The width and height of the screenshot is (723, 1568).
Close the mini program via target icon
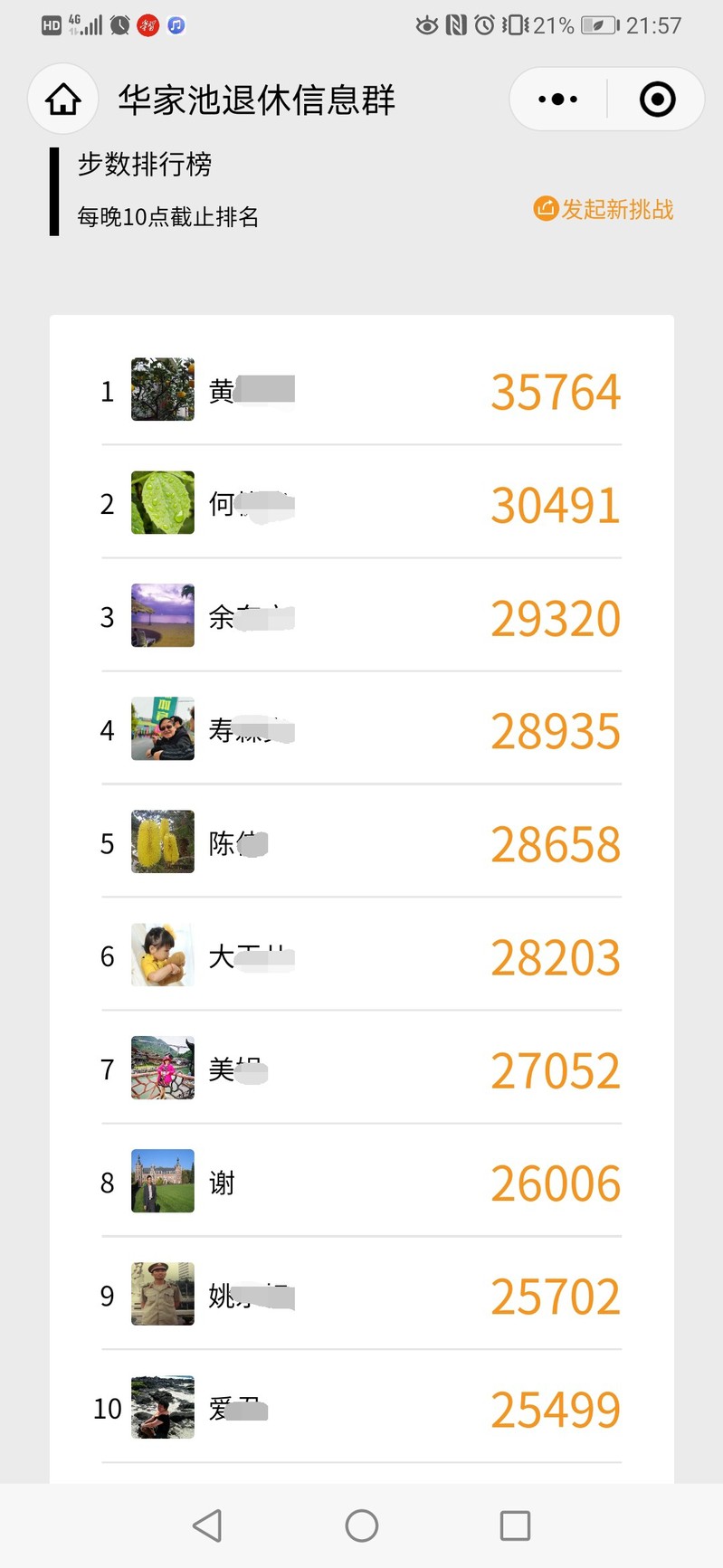coord(657,99)
